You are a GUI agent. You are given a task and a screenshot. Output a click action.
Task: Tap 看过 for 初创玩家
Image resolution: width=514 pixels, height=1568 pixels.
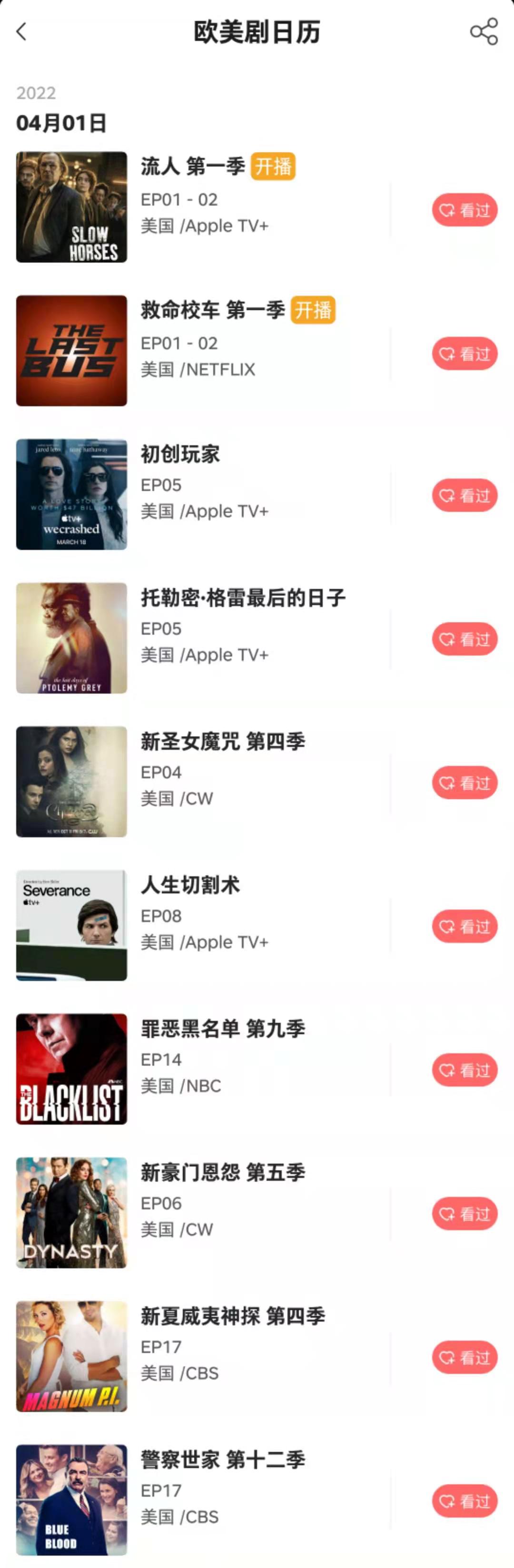click(x=465, y=496)
